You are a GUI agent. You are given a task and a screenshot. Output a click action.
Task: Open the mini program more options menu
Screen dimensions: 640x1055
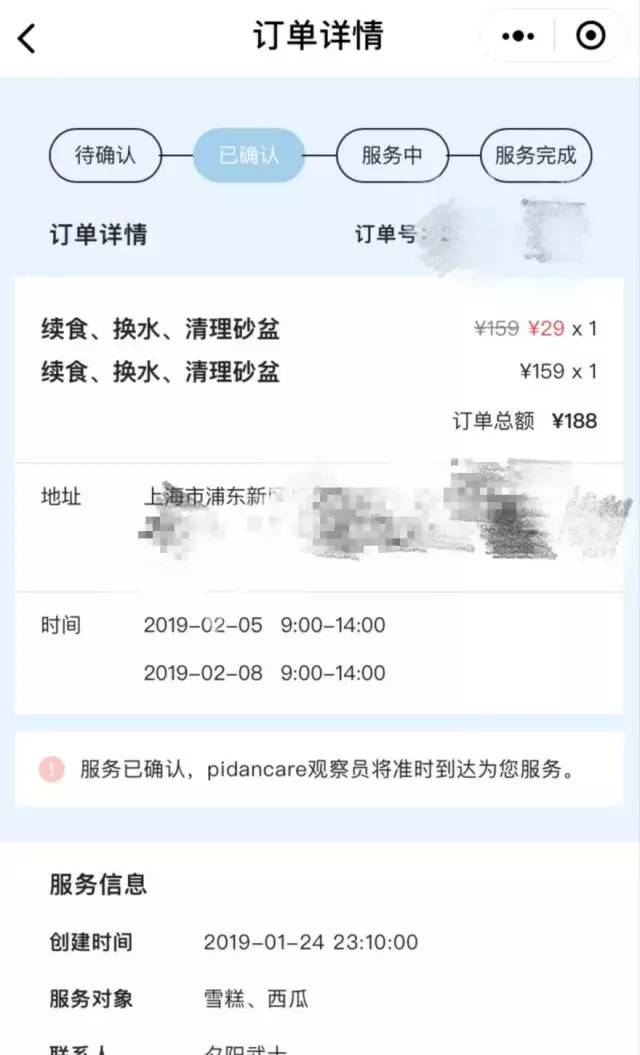pyautogui.click(x=518, y=37)
